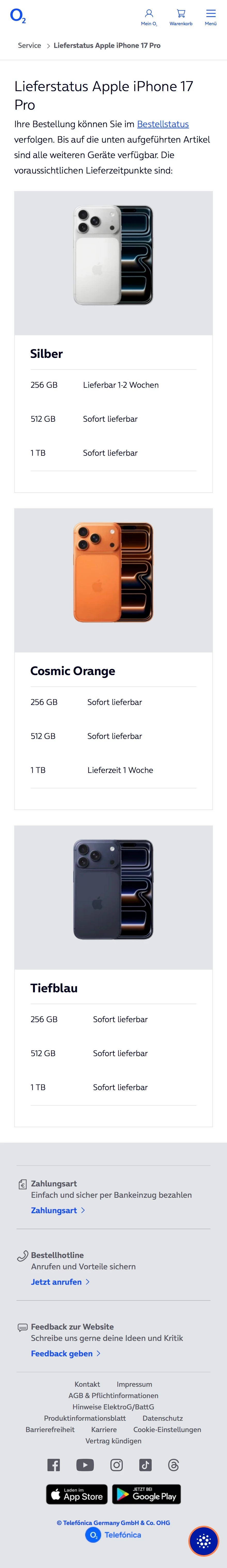Open the TikTok icon
The image size is (227, 1568).
coord(145,1465)
